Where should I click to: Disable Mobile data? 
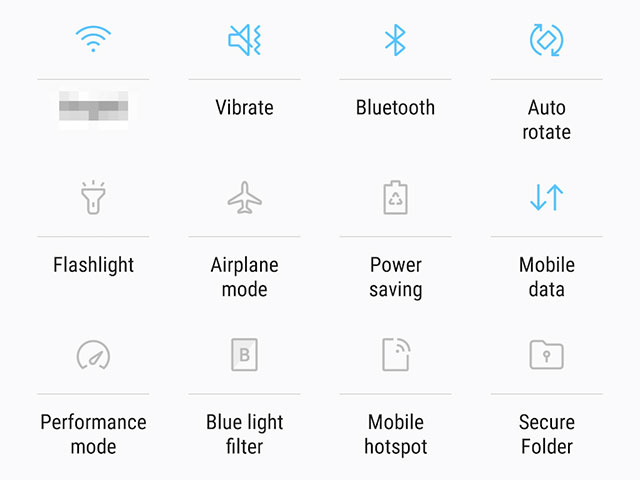click(546, 198)
